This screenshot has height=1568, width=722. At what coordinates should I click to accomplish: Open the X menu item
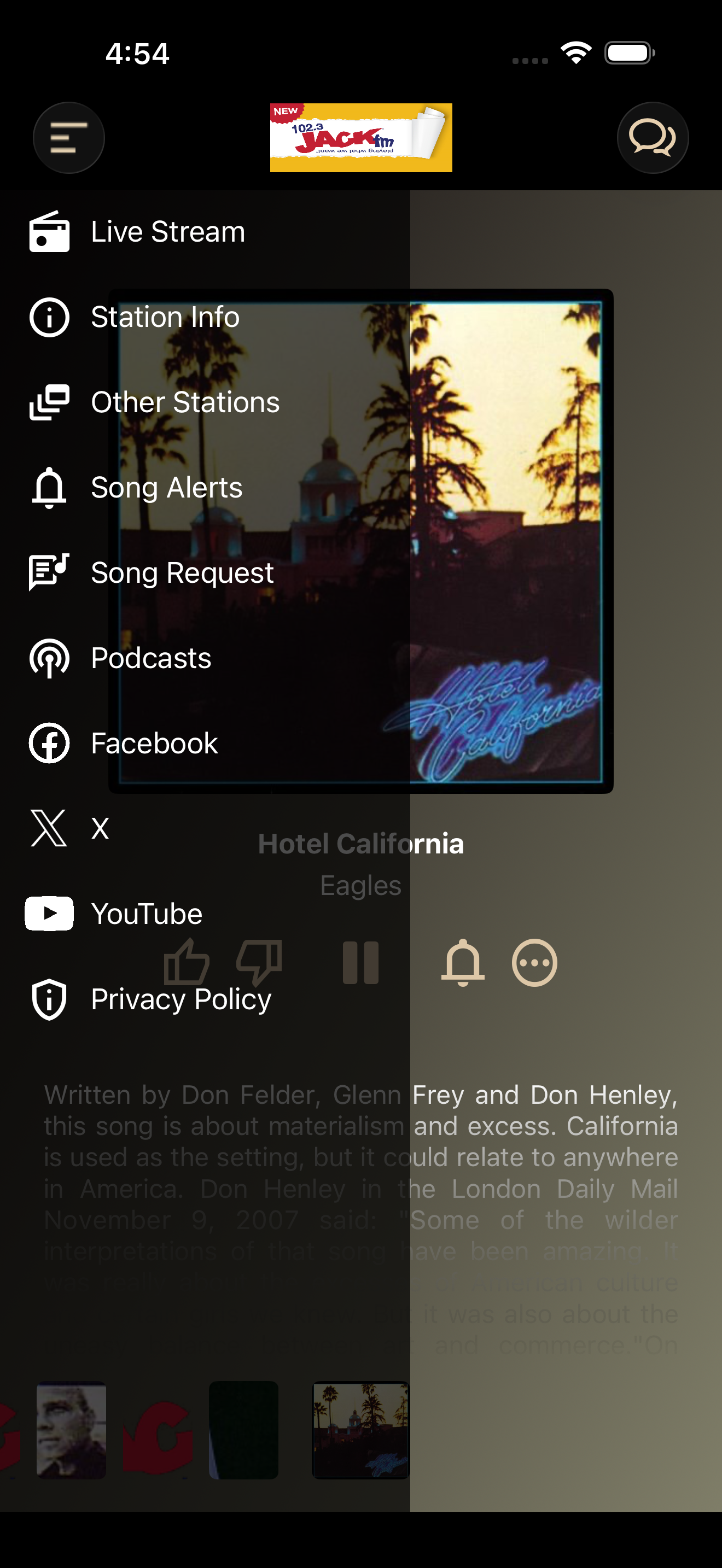tap(205, 828)
